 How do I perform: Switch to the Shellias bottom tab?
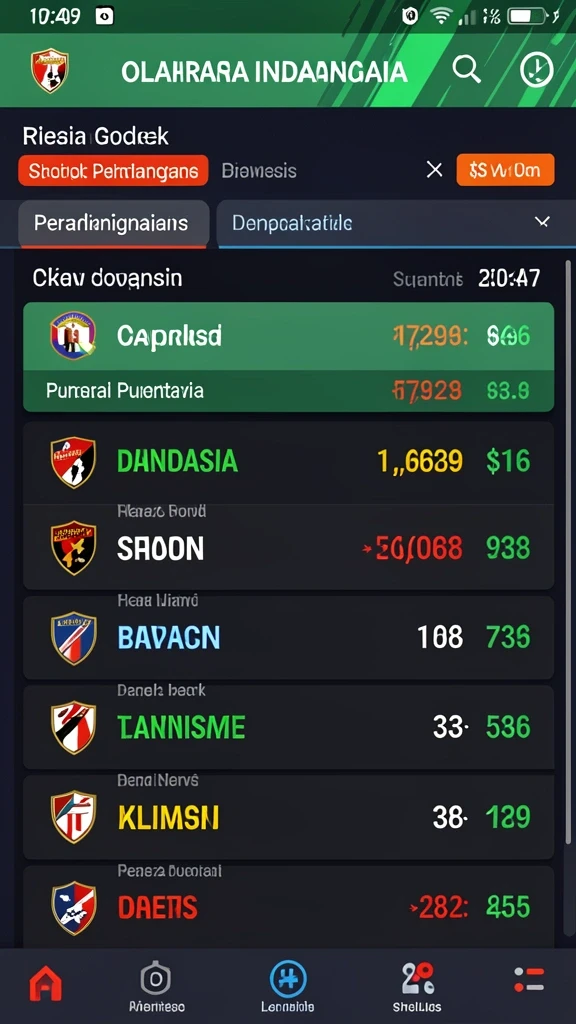pos(417,986)
